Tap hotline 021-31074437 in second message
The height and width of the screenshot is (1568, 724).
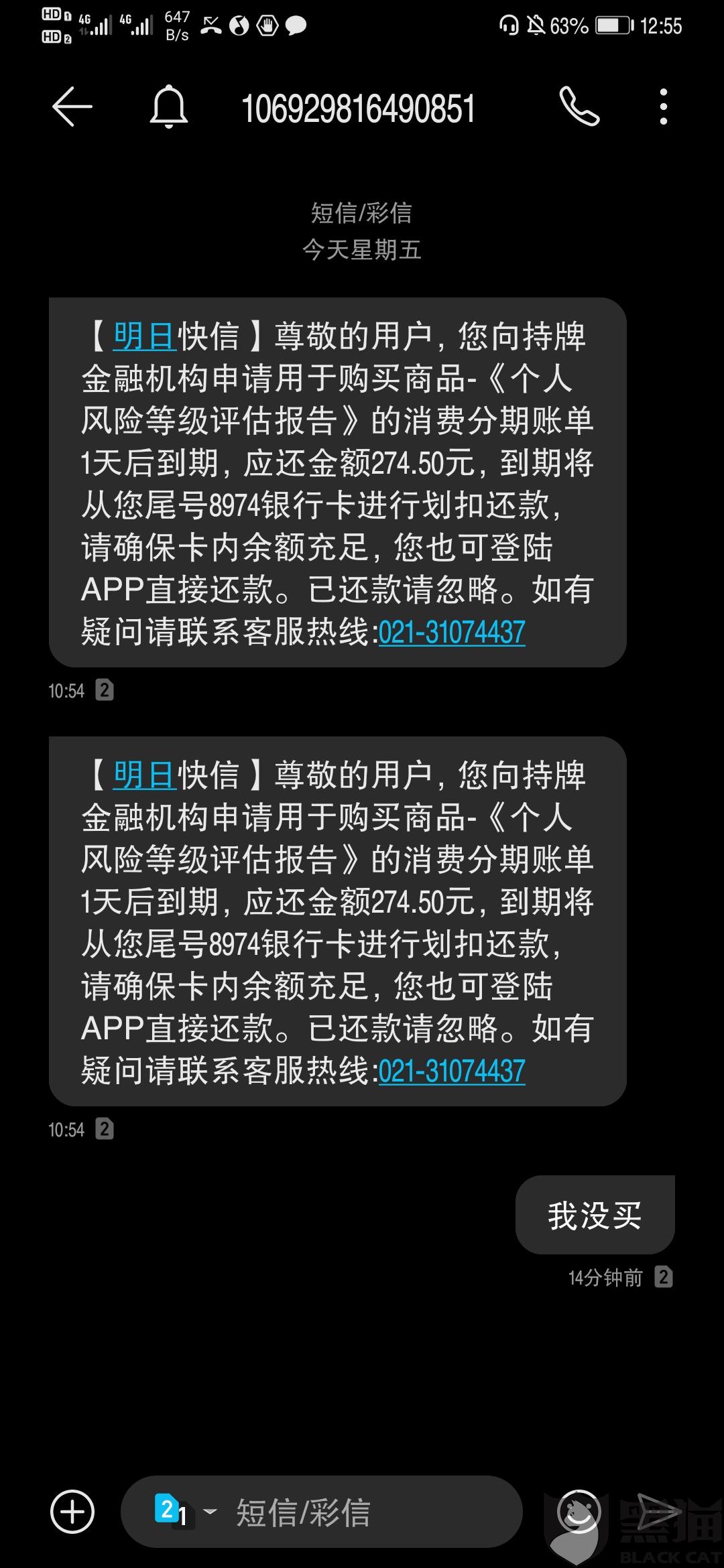[451, 1071]
